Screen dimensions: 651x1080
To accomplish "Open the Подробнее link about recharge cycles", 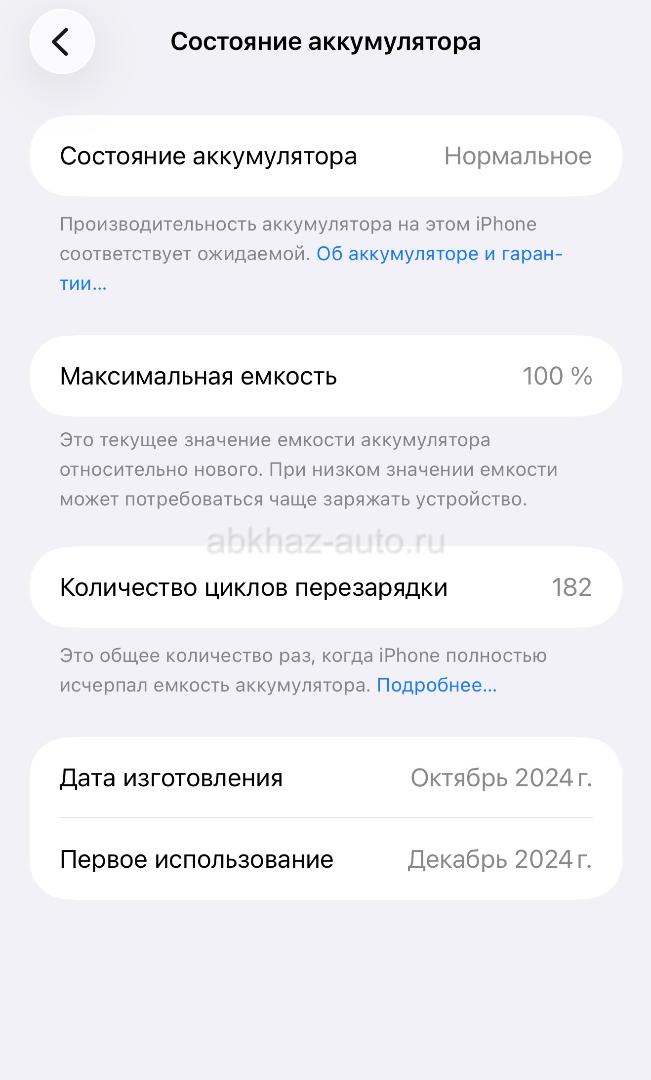I will [436, 686].
